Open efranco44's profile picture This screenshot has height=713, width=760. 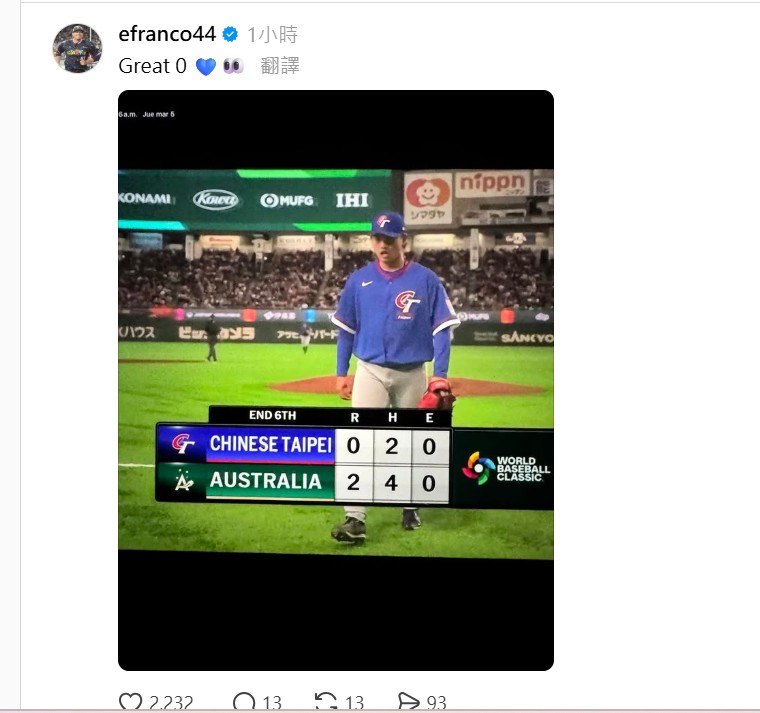[x=77, y=49]
